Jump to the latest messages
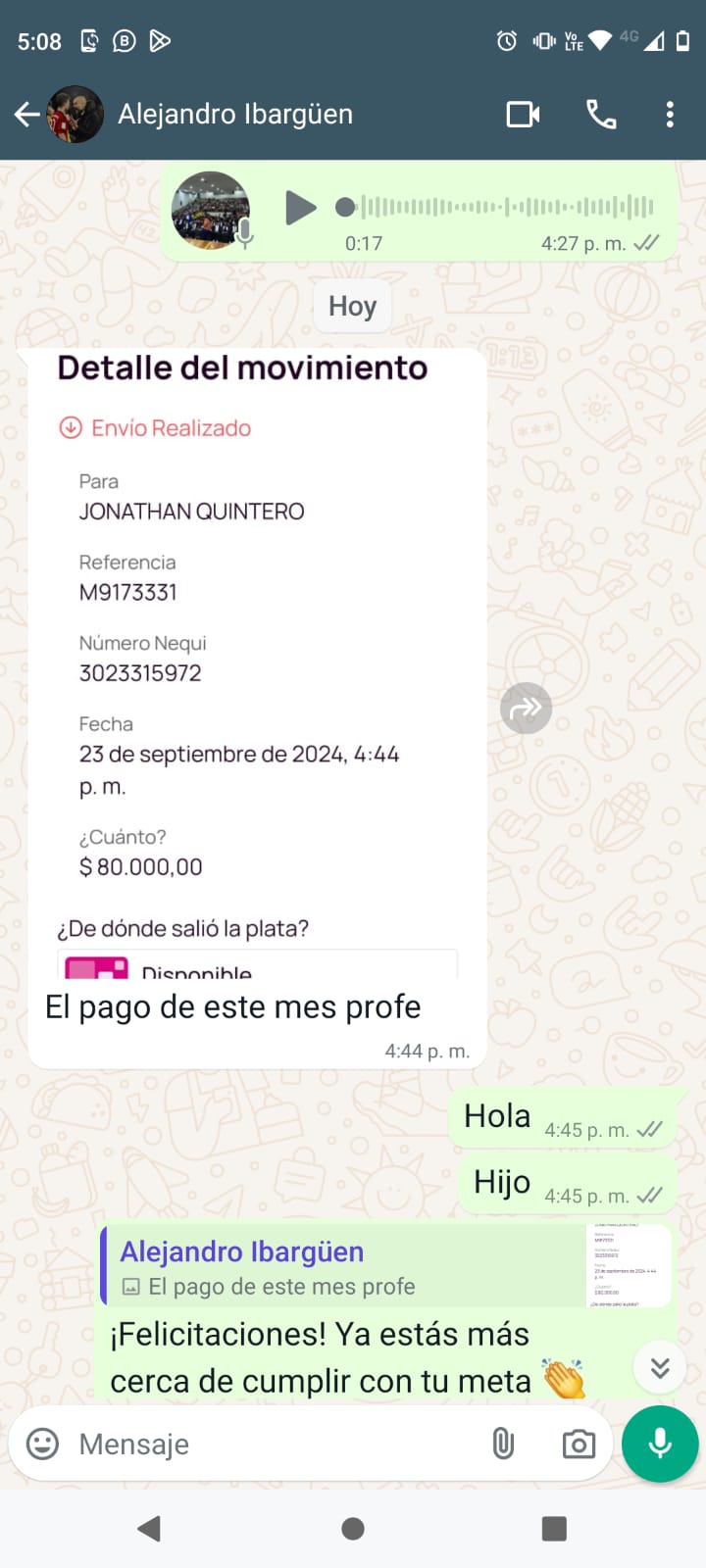This screenshot has height=1568, width=706. (x=660, y=1367)
